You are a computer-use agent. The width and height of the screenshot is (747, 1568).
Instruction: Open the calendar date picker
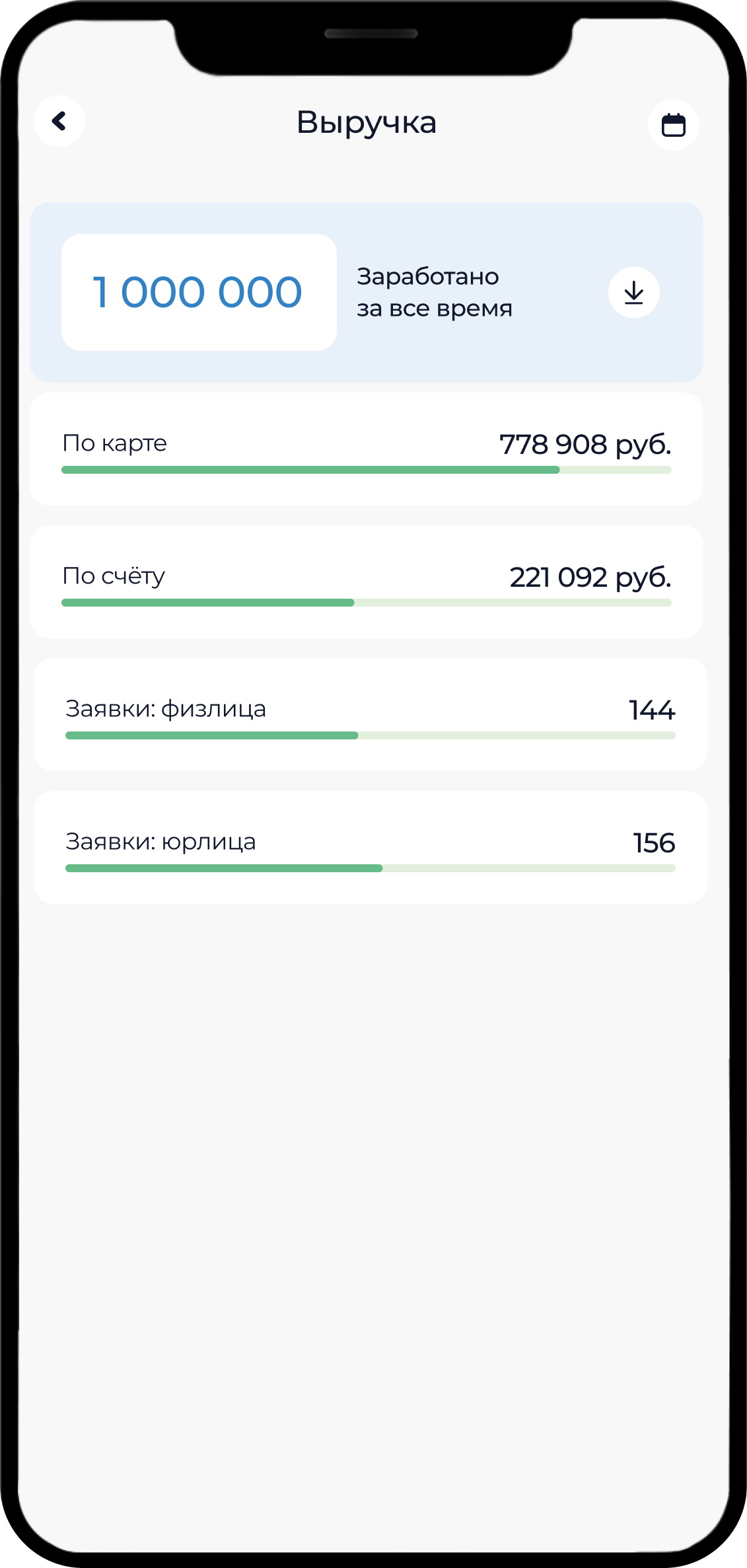(673, 125)
